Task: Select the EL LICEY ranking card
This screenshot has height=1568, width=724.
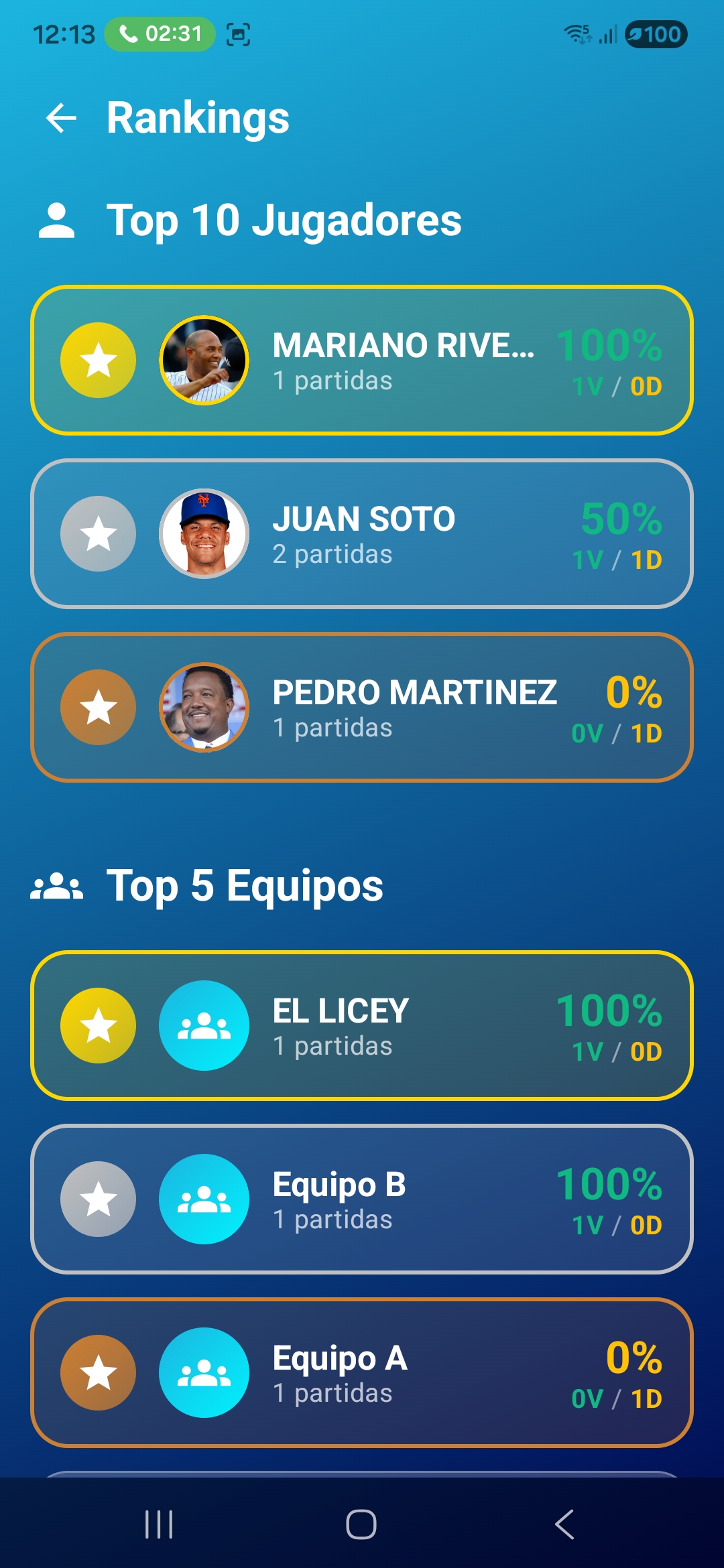Action: click(x=362, y=1025)
